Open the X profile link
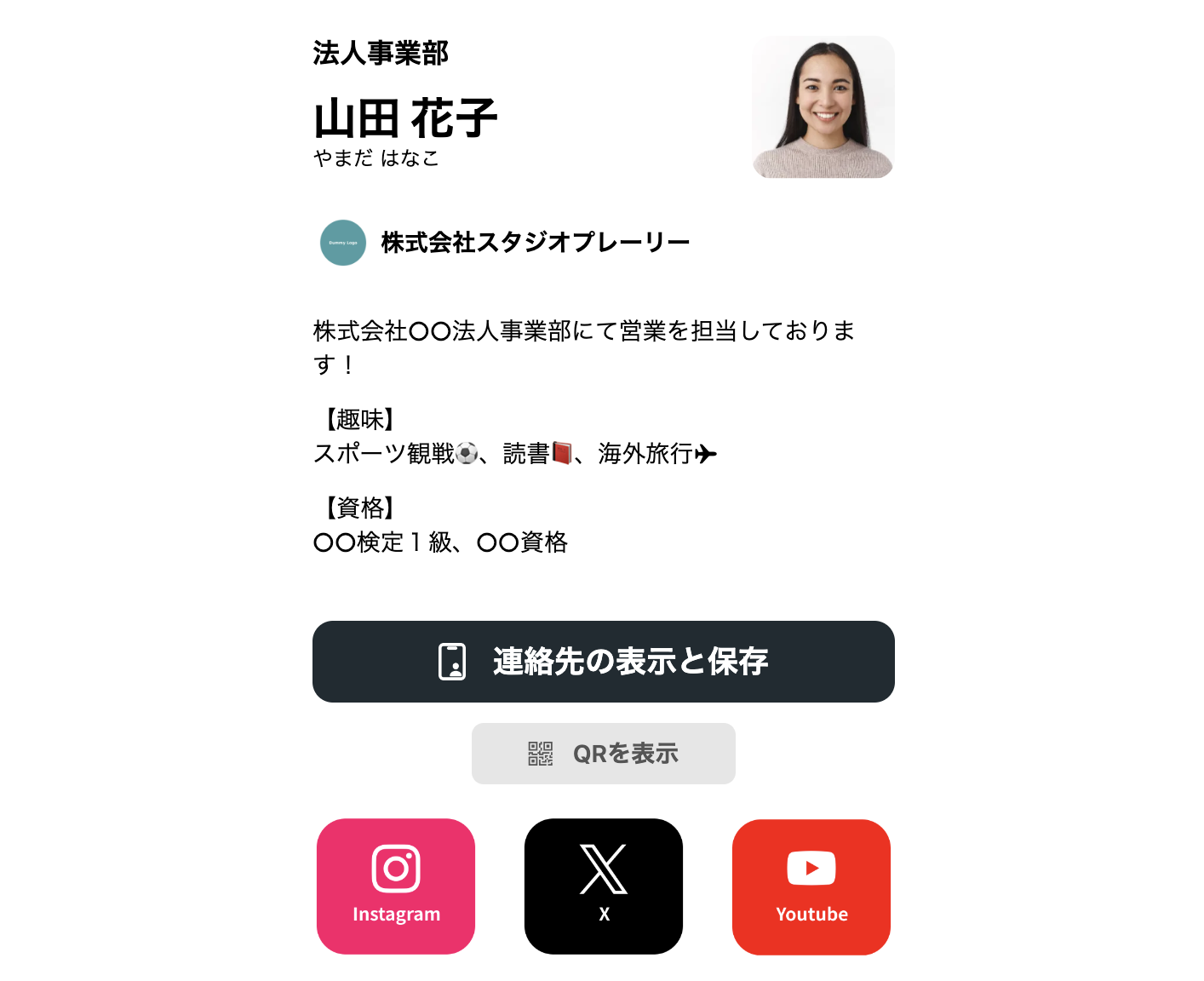Screen dimensions: 1204x981 (604, 886)
